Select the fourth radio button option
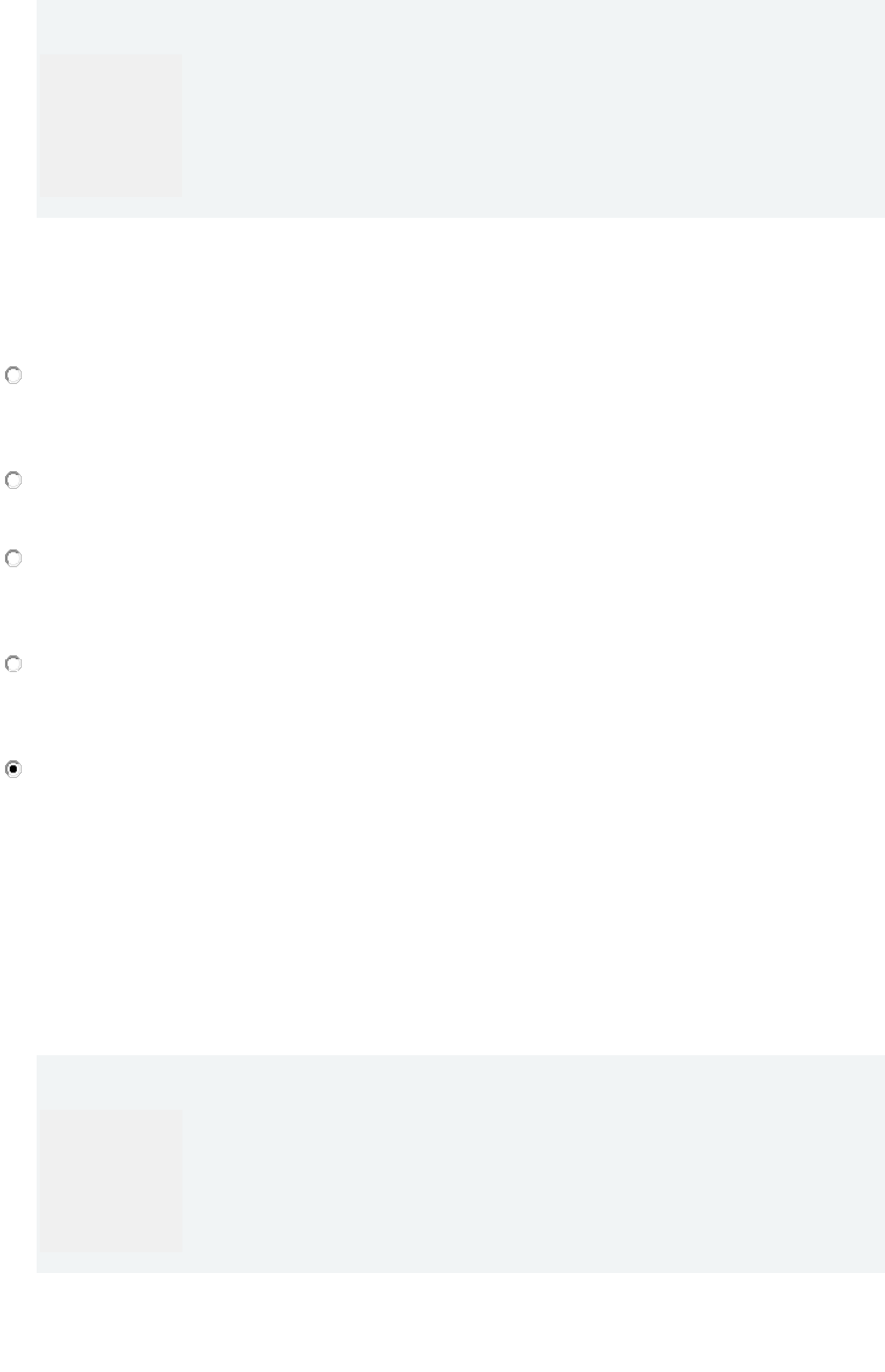Image resolution: width=885 pixels, height=1372 pixels. (13, 664)
